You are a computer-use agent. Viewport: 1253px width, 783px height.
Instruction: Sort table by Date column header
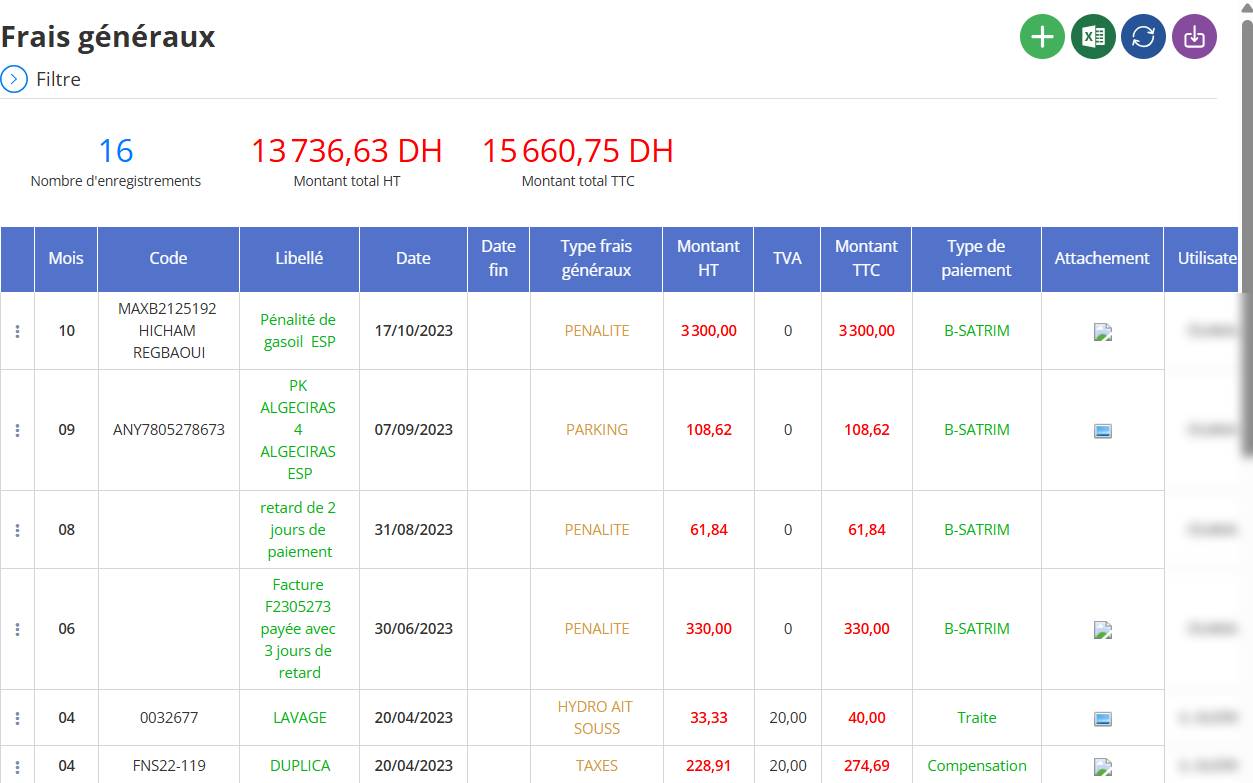(x=413, y=258)
